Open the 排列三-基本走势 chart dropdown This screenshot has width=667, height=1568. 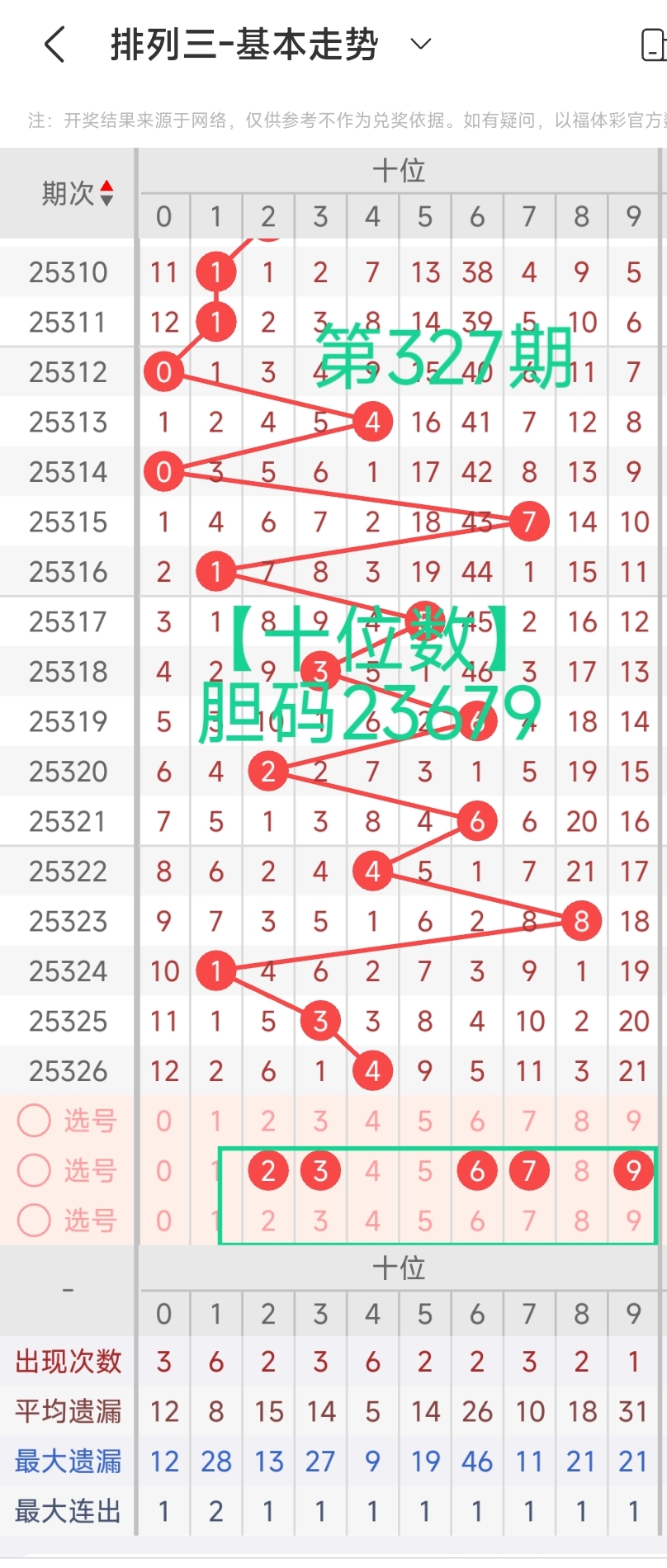point(420,45)
